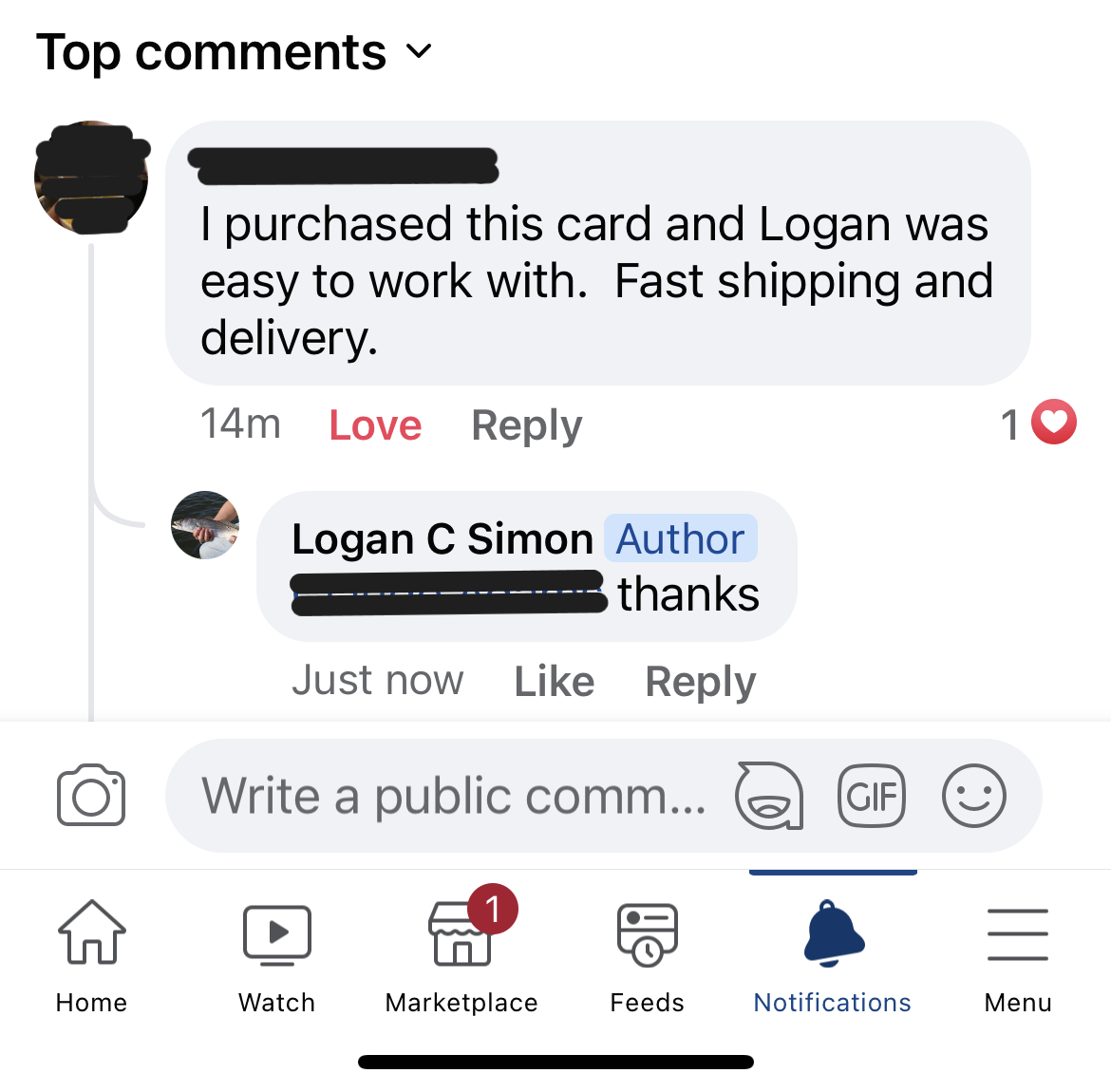Open the avatar sticker picker
This screenshot has height=1092, width=1111.
tap(769, 796)
